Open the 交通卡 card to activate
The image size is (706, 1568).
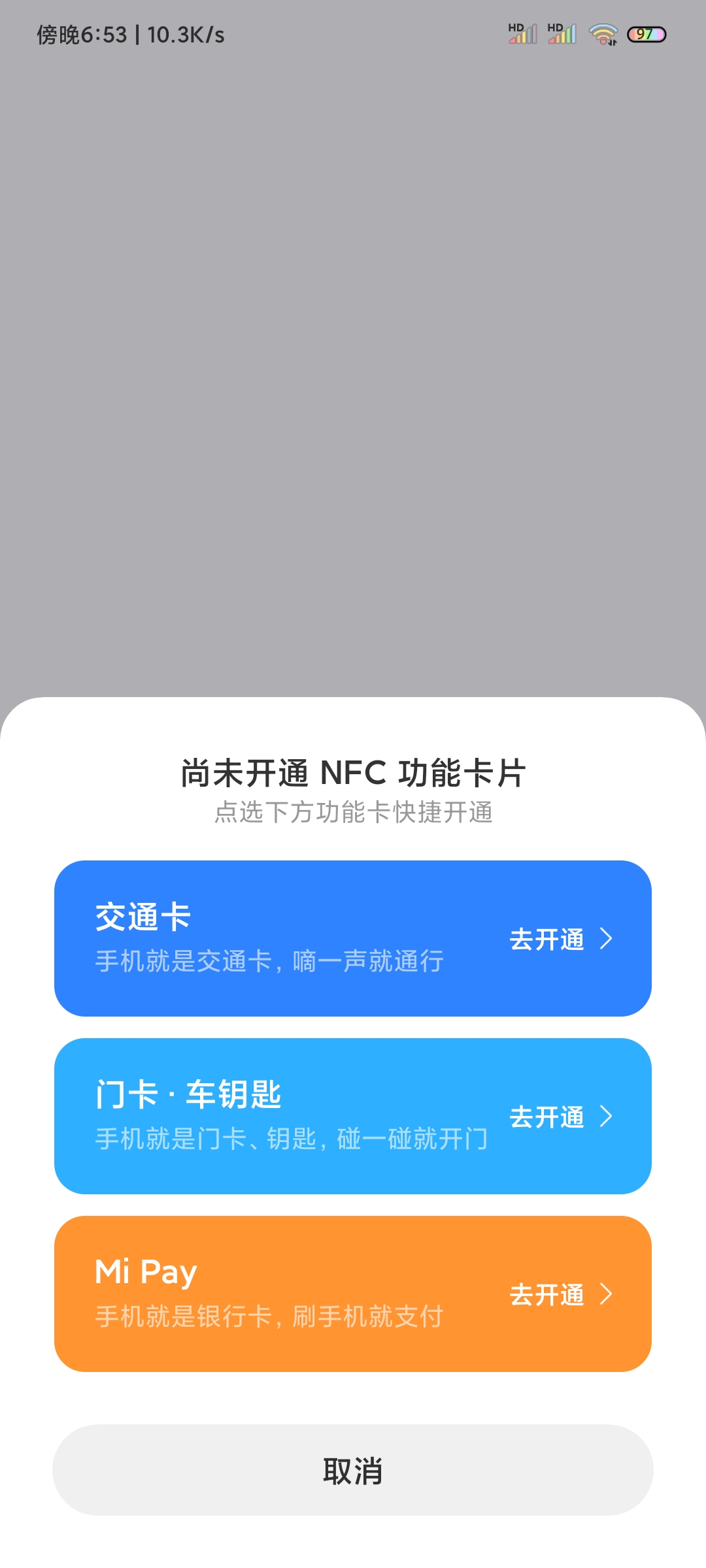(353, 938)
